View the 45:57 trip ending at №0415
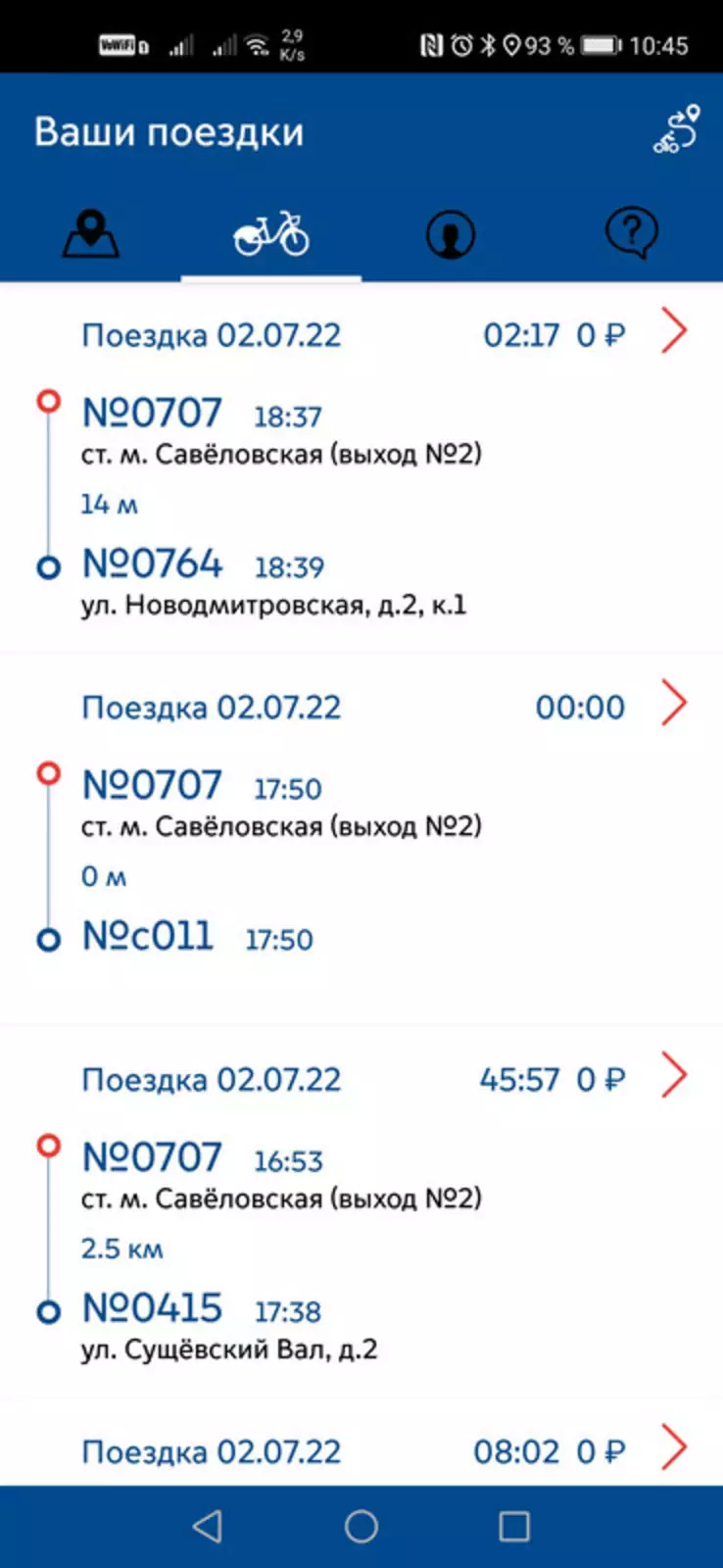Screen dimensions: 723x1568 (674, 1076)
